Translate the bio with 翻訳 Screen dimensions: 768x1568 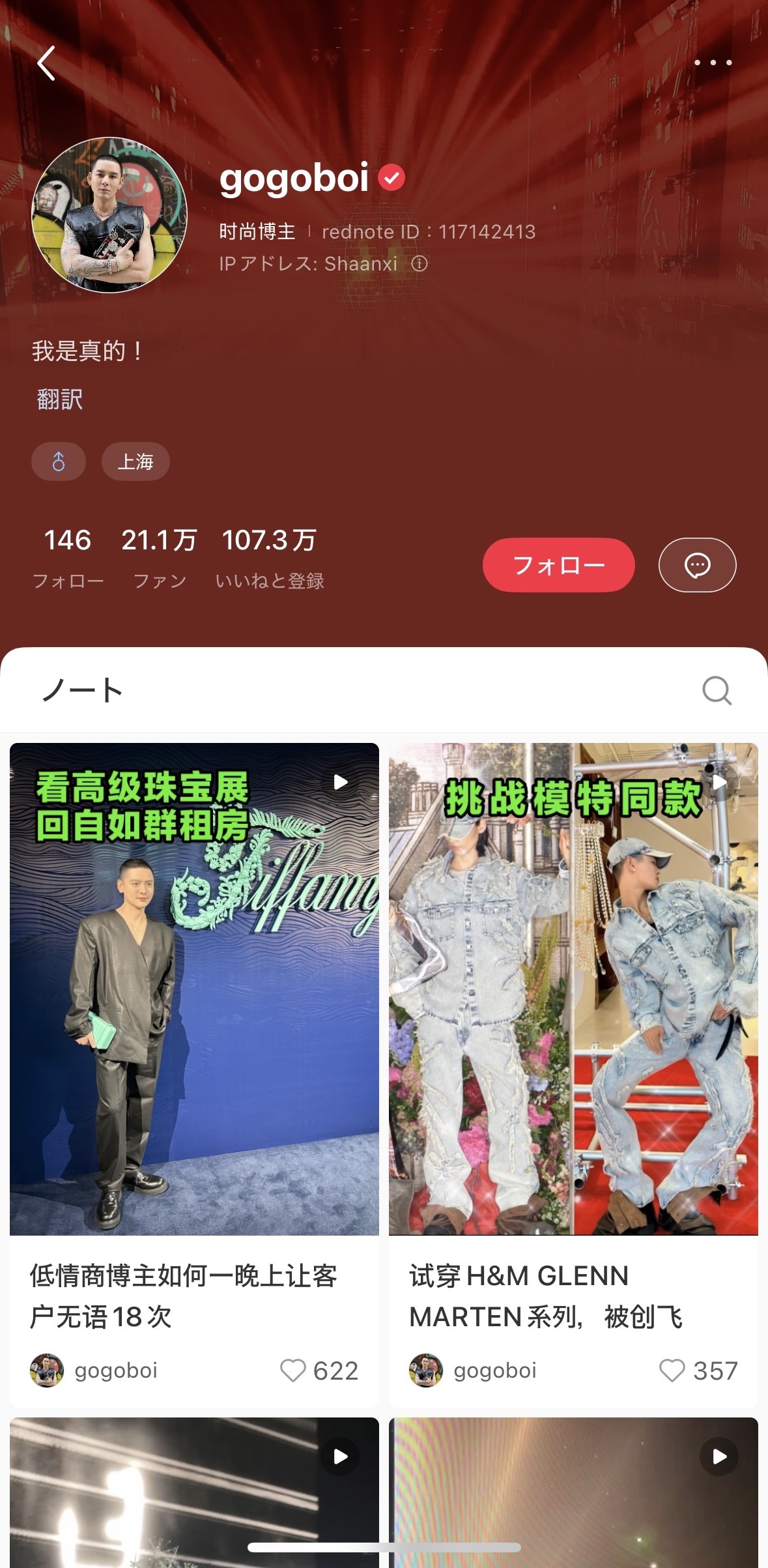[60, 399]
